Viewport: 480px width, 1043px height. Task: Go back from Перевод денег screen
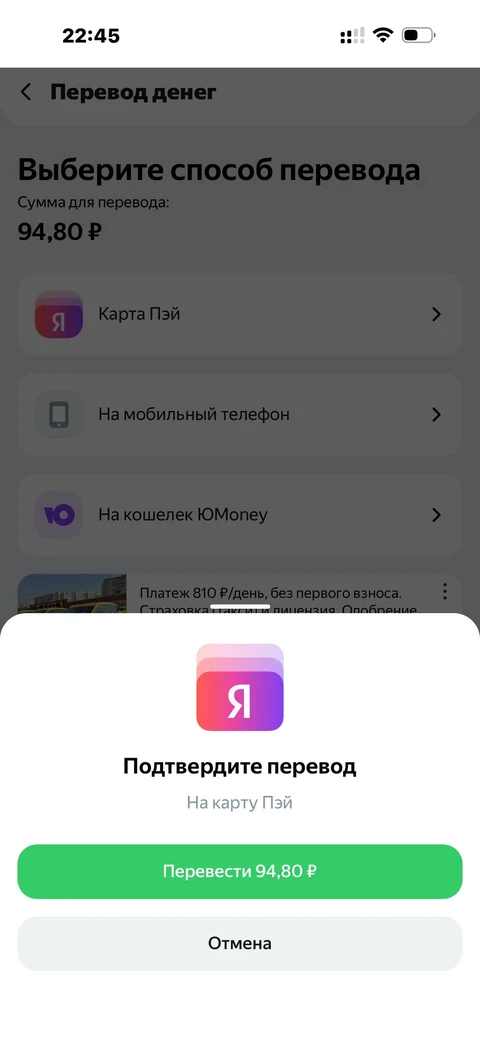26,92
